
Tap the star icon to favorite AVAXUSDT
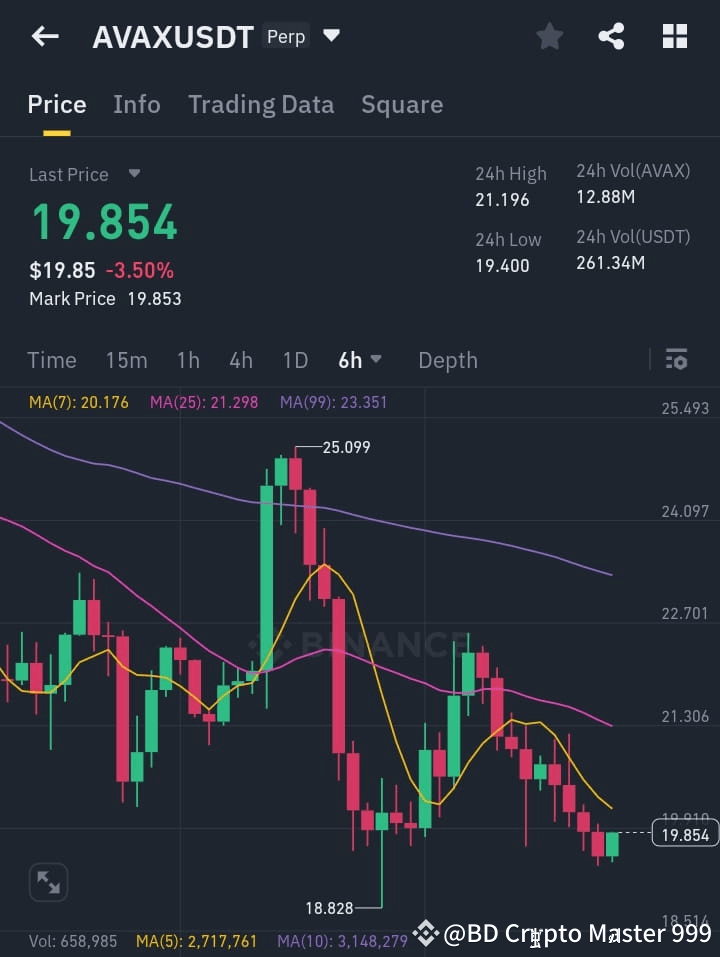pyautogui.click(x=549, y=36)
